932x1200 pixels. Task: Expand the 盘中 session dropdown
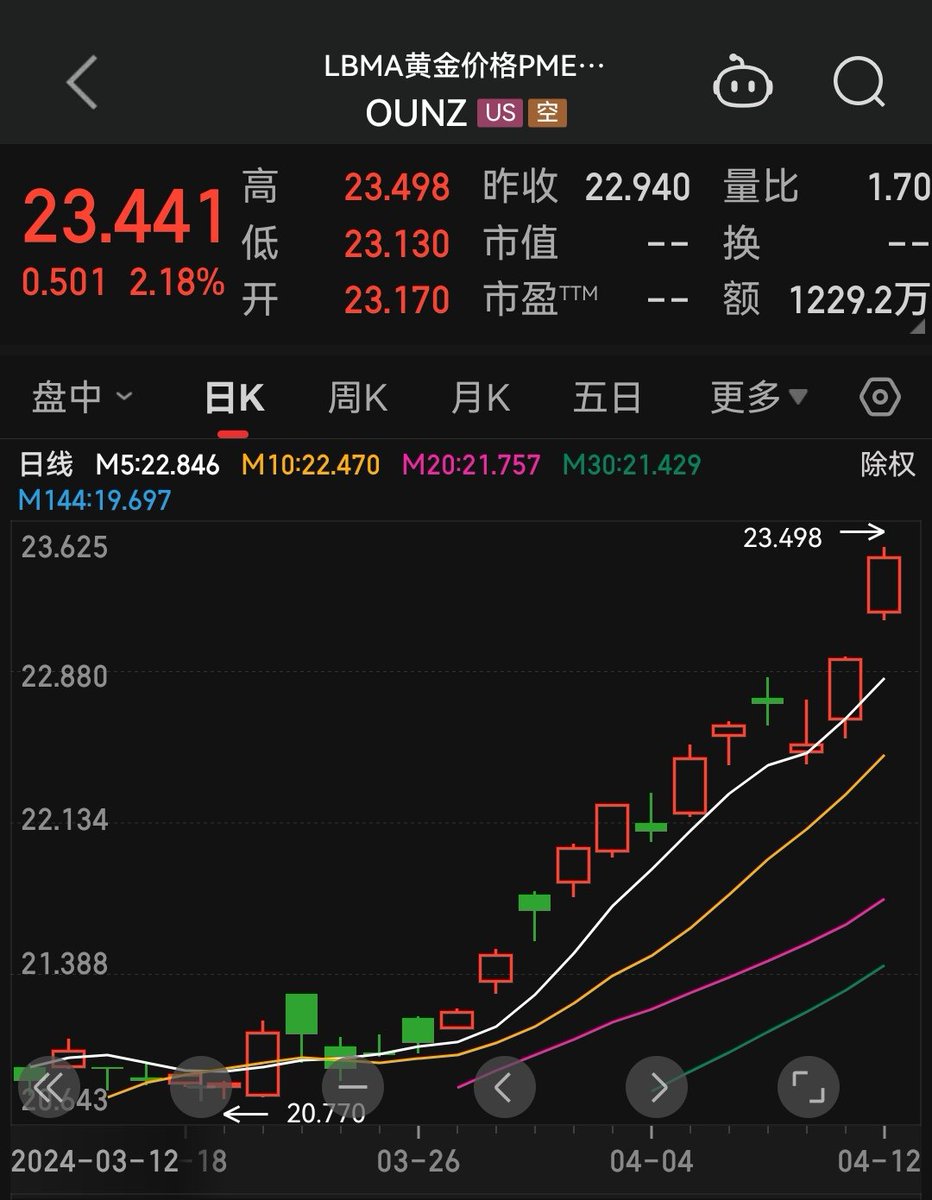pos(81,398)
